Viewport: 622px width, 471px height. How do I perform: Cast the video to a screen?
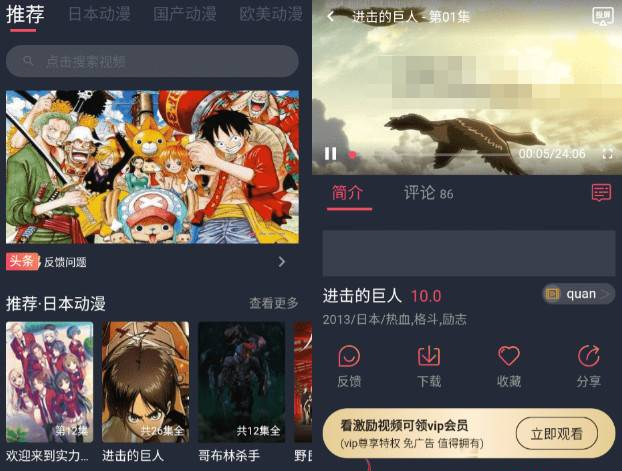click(602, 16)
